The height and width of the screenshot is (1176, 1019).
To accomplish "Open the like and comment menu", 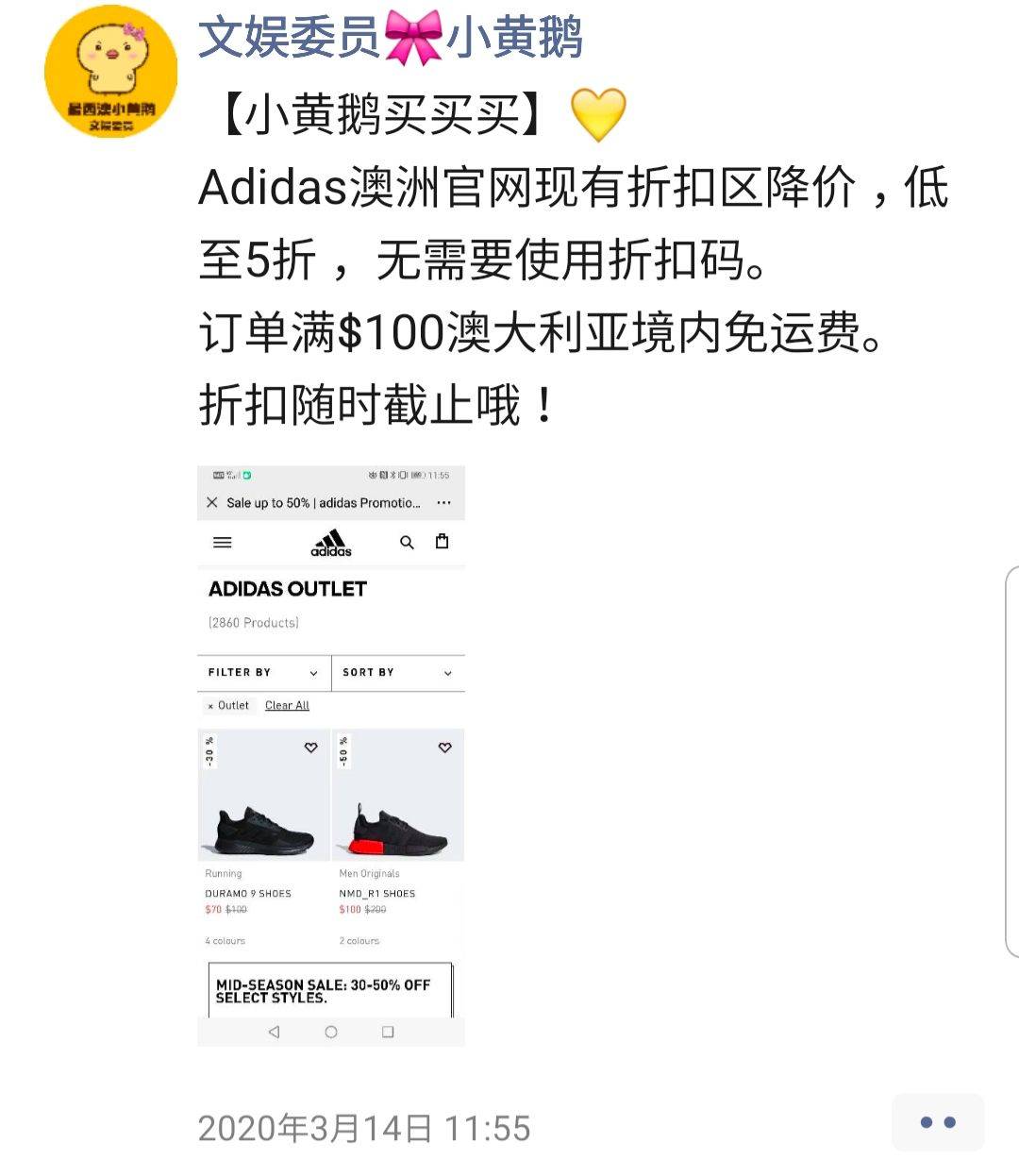I will pyautogui.click(x=937, y=1122).
